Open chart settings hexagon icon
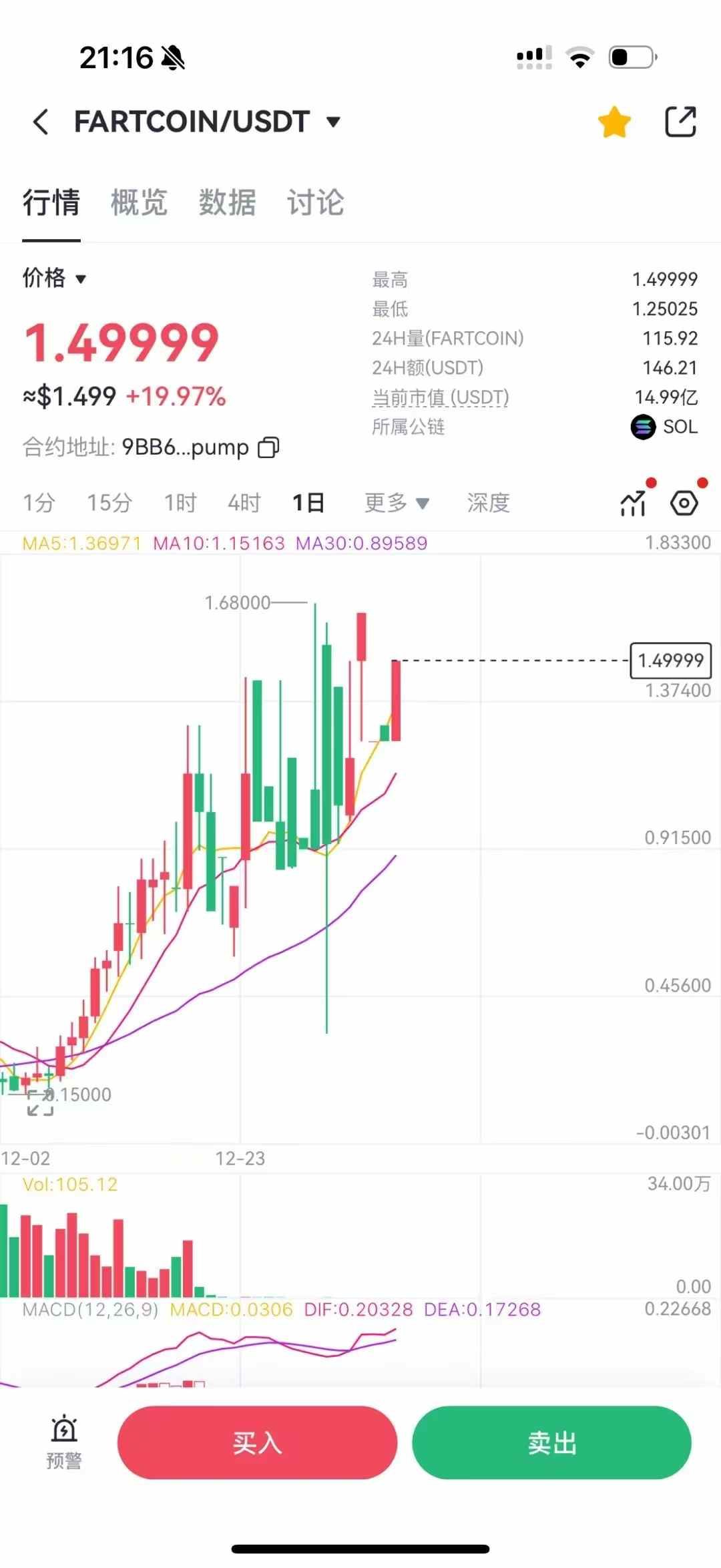The height and width of the screenshot is (1568, 721). (684, 503)
